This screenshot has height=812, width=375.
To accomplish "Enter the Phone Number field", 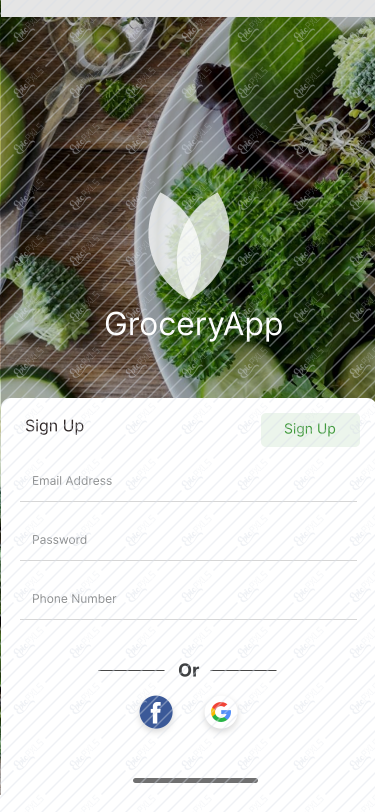I will [188, 599].
